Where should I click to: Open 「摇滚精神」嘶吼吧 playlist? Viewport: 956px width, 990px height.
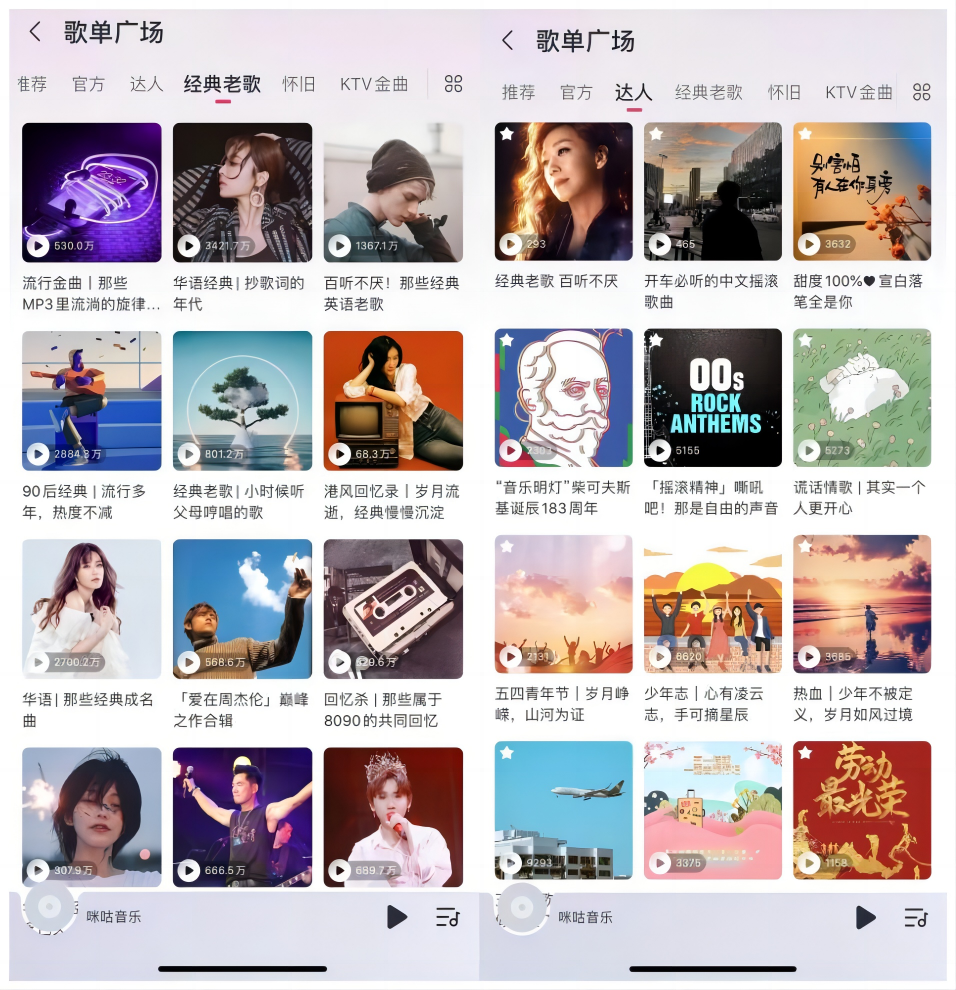(713, 397)
